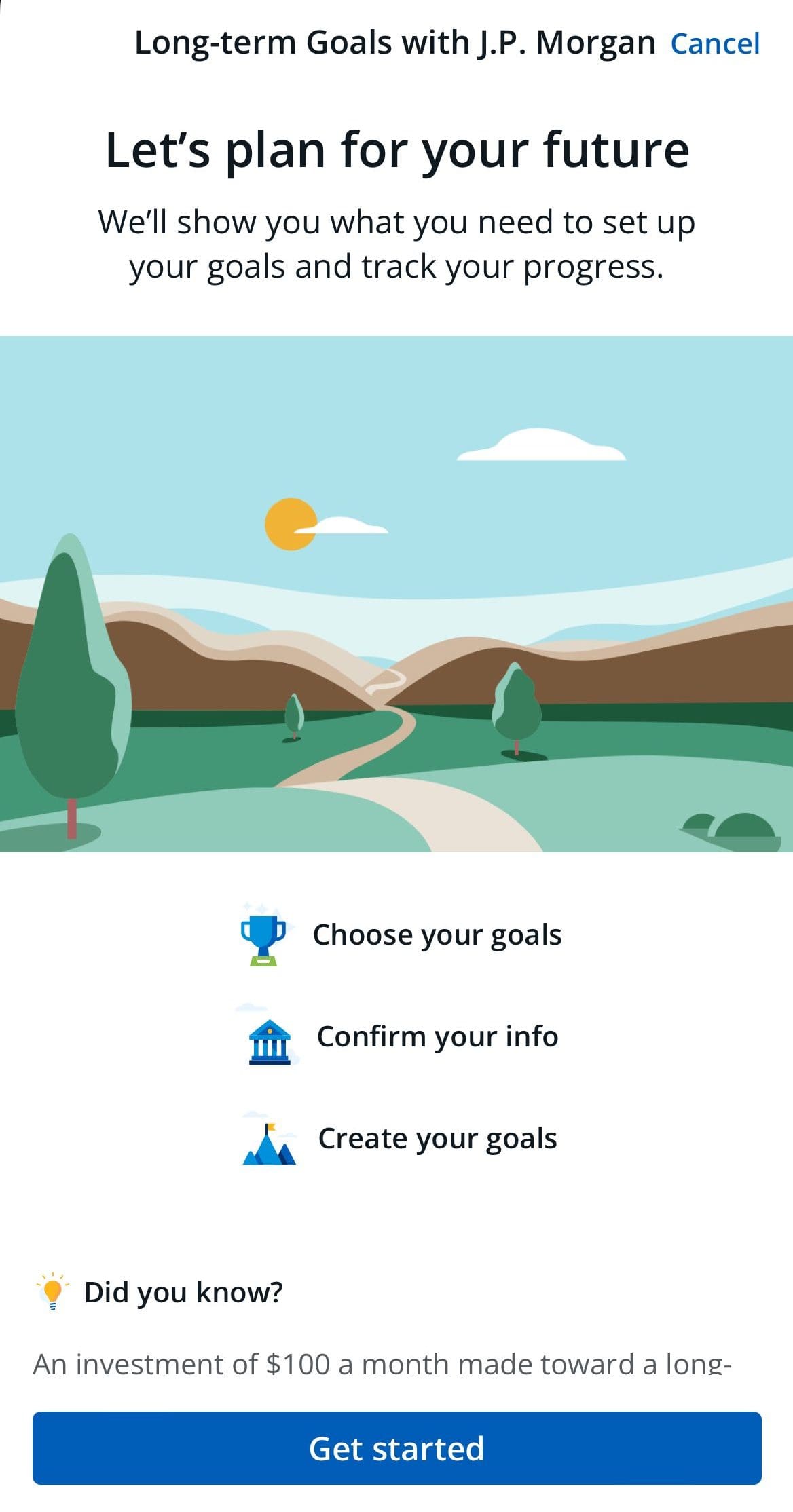Select the Confirm your info step label

point(437,1036)
